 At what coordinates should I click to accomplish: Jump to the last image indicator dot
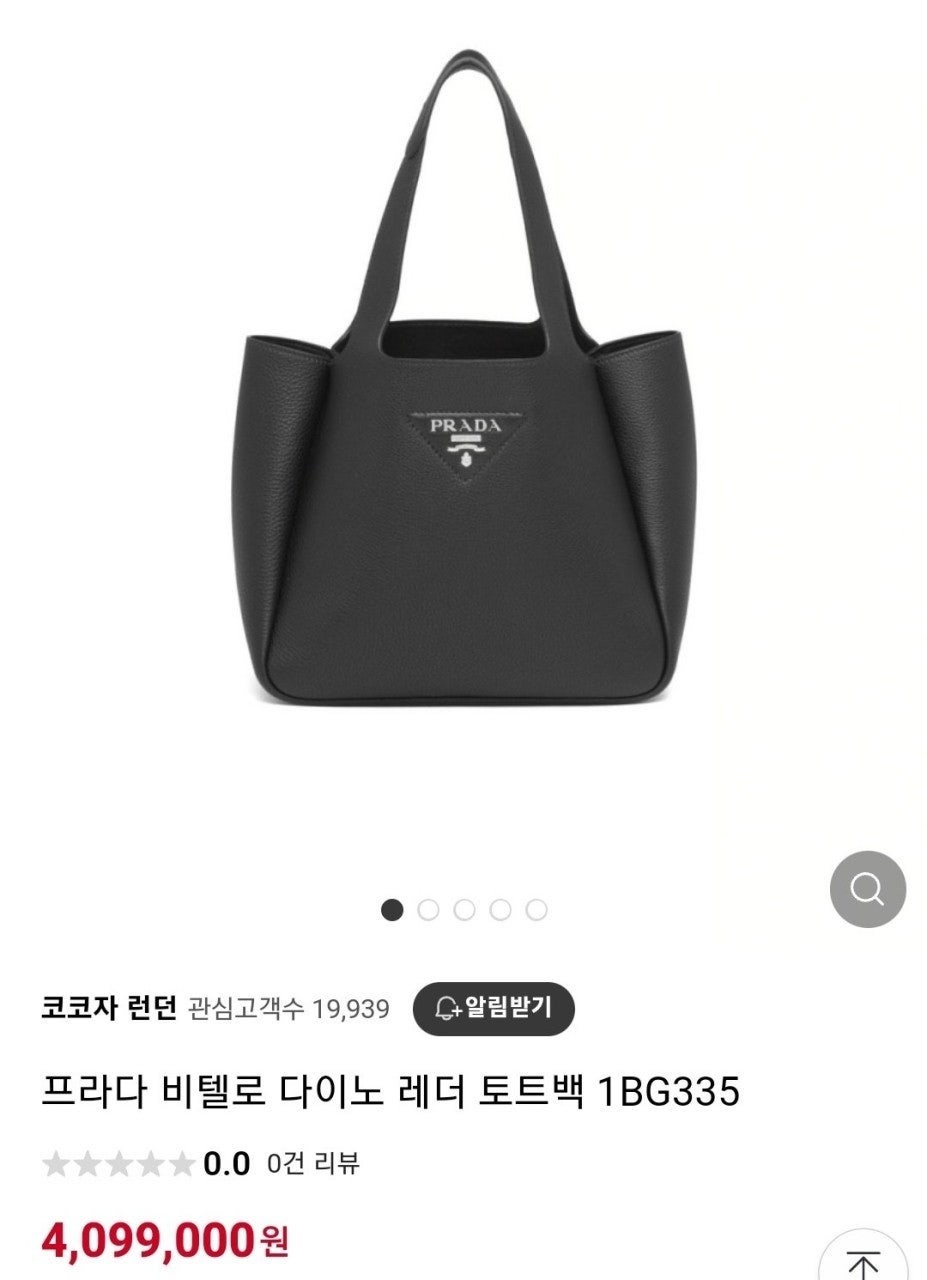pos(537,910)
